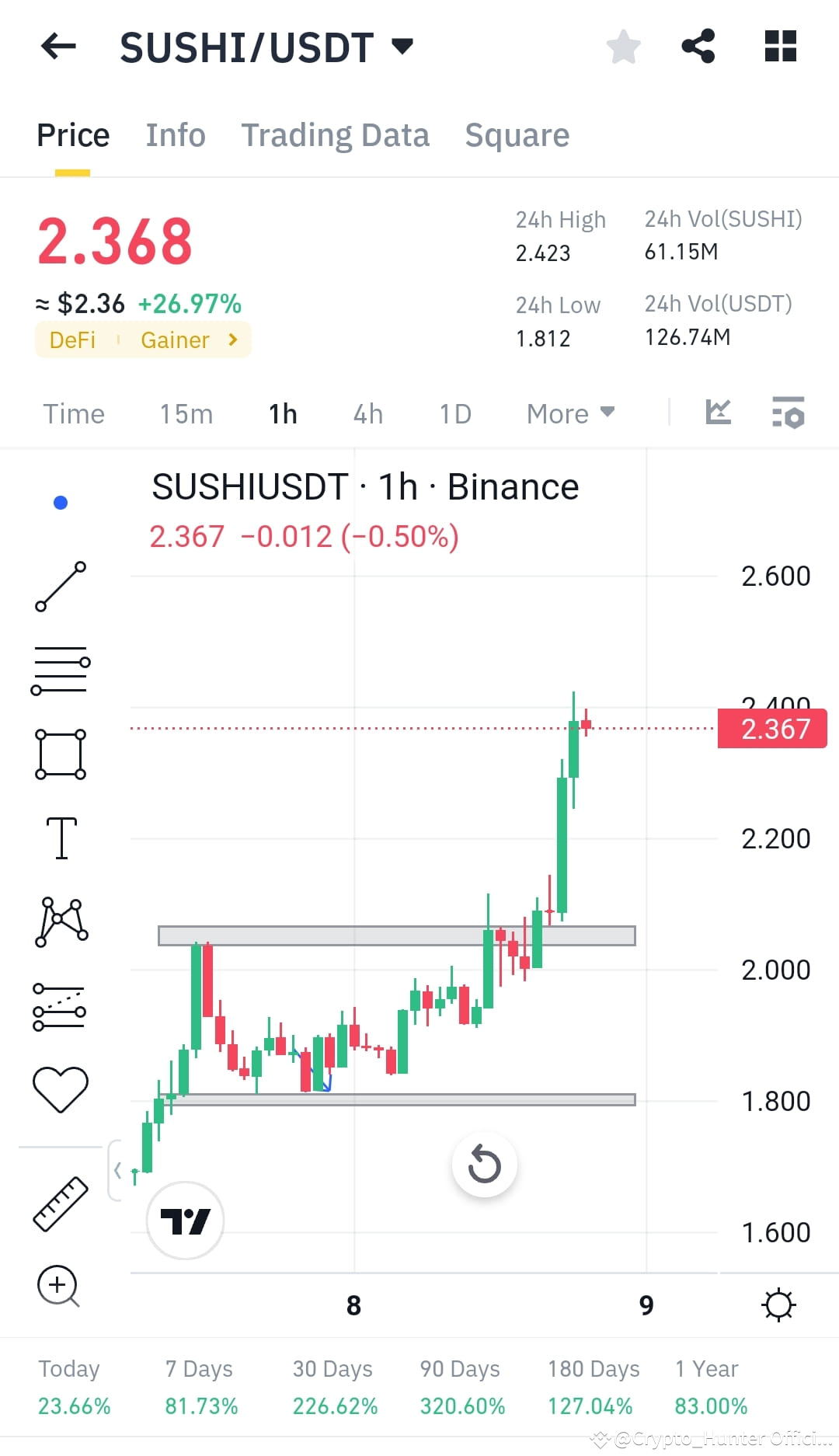Open the heart sticker tool
This screenshot has width=839, height=1456.
point(61,1088)
